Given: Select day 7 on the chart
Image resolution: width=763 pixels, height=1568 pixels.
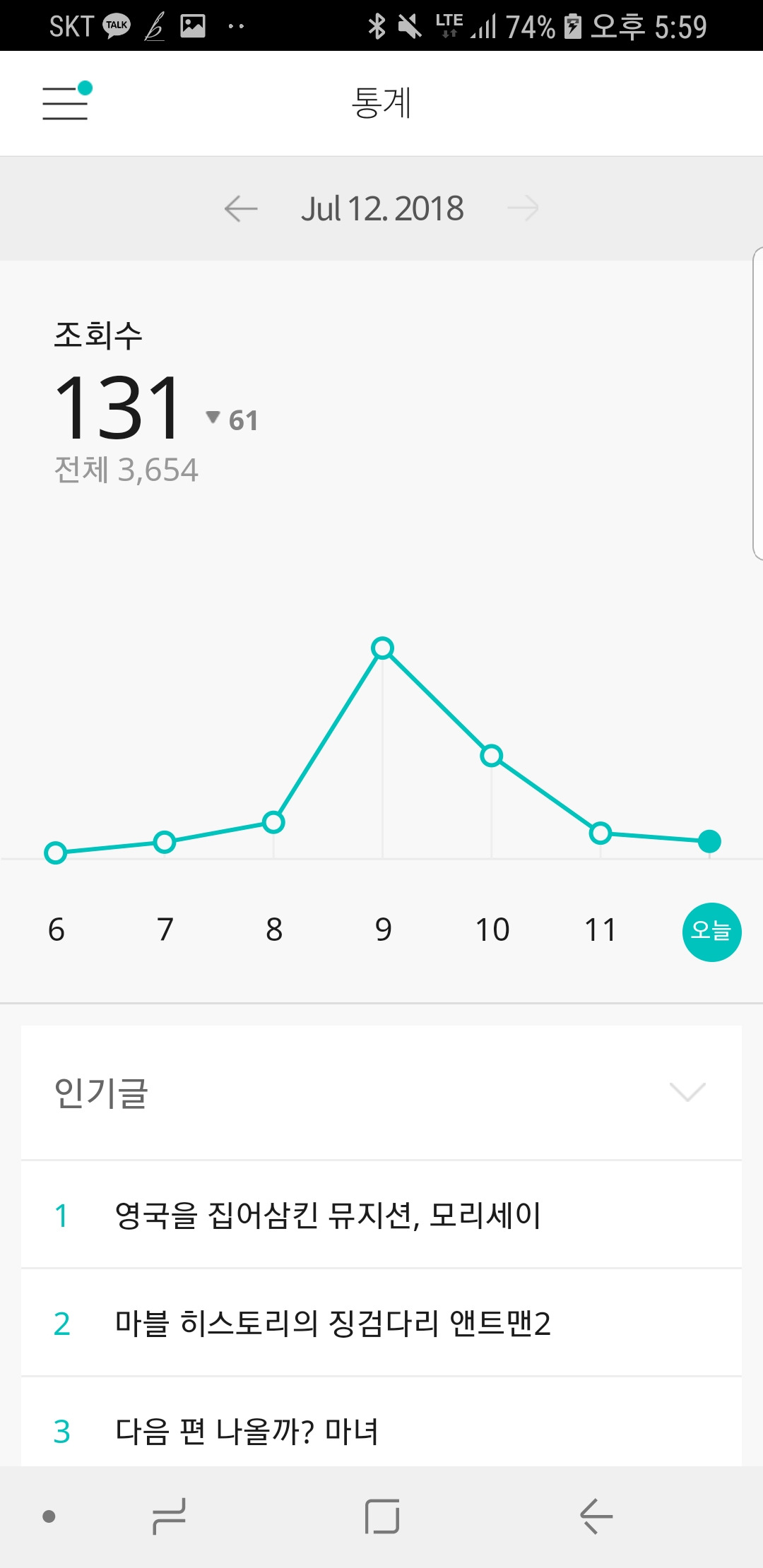Looking at the screenshot, I should [x=165, y=929].
